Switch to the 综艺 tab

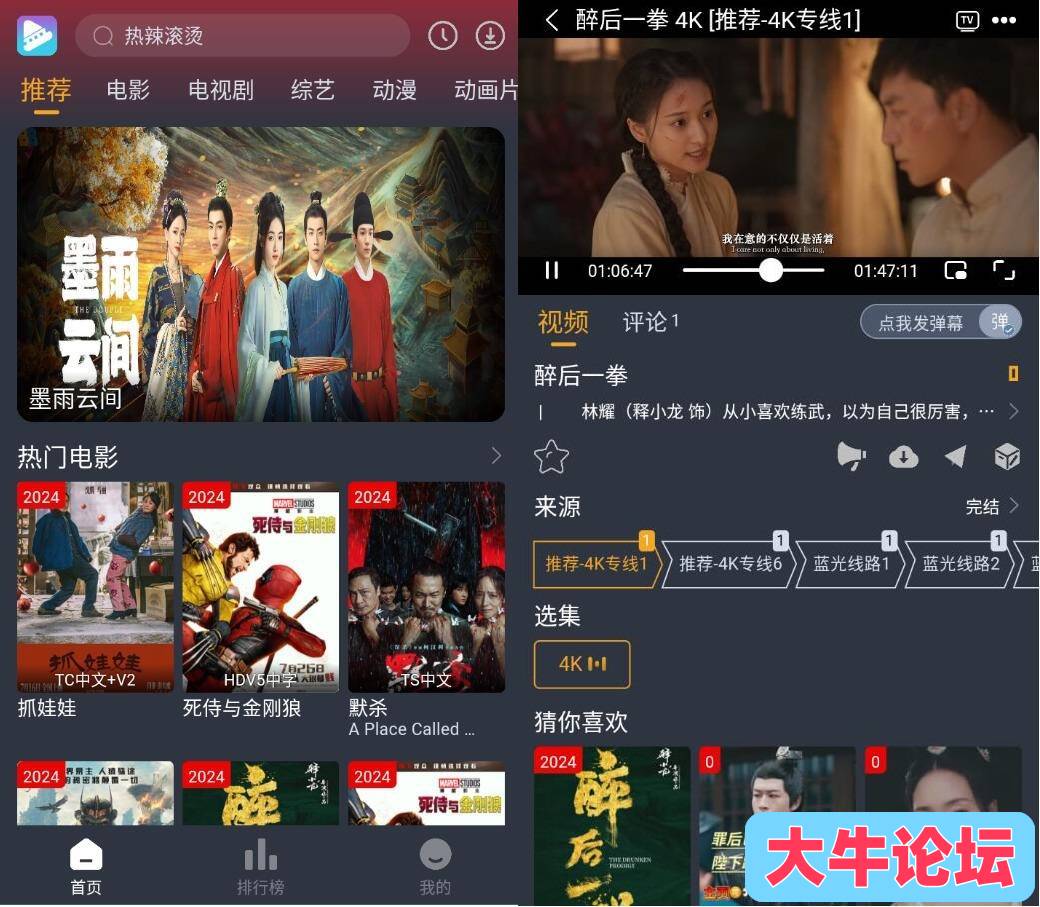312,90
